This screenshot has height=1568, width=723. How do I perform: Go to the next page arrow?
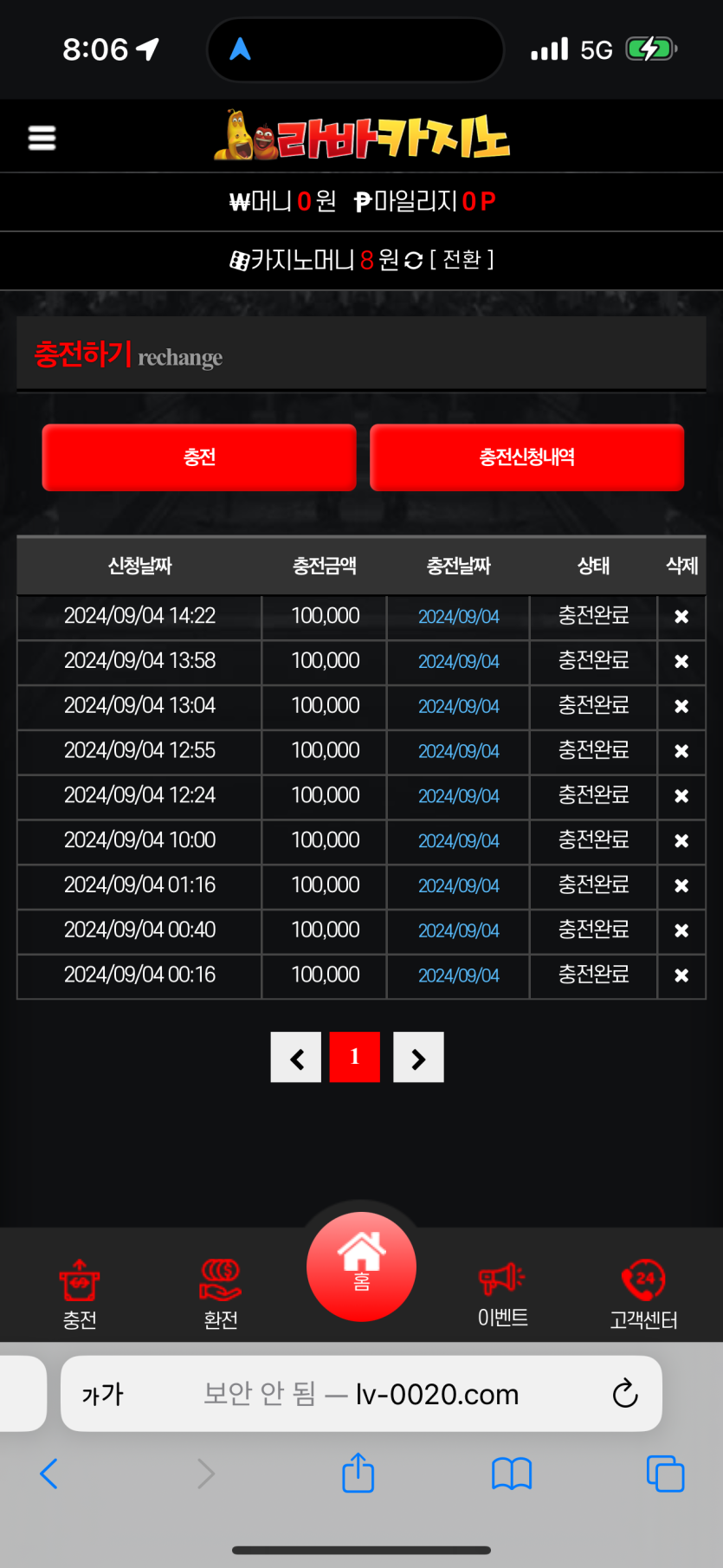click(x=418, y=1057)
